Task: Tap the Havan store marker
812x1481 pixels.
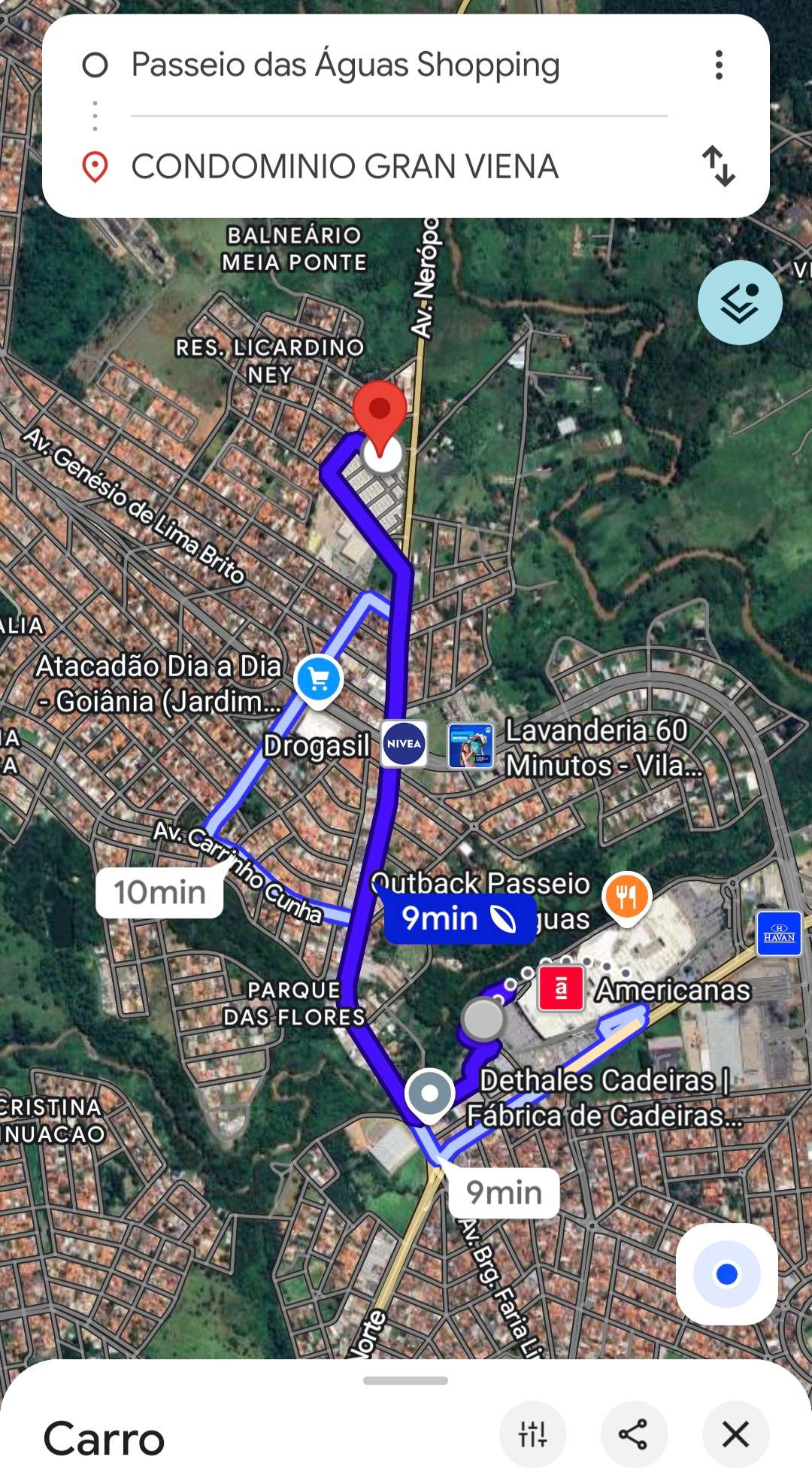Action: 779,933
